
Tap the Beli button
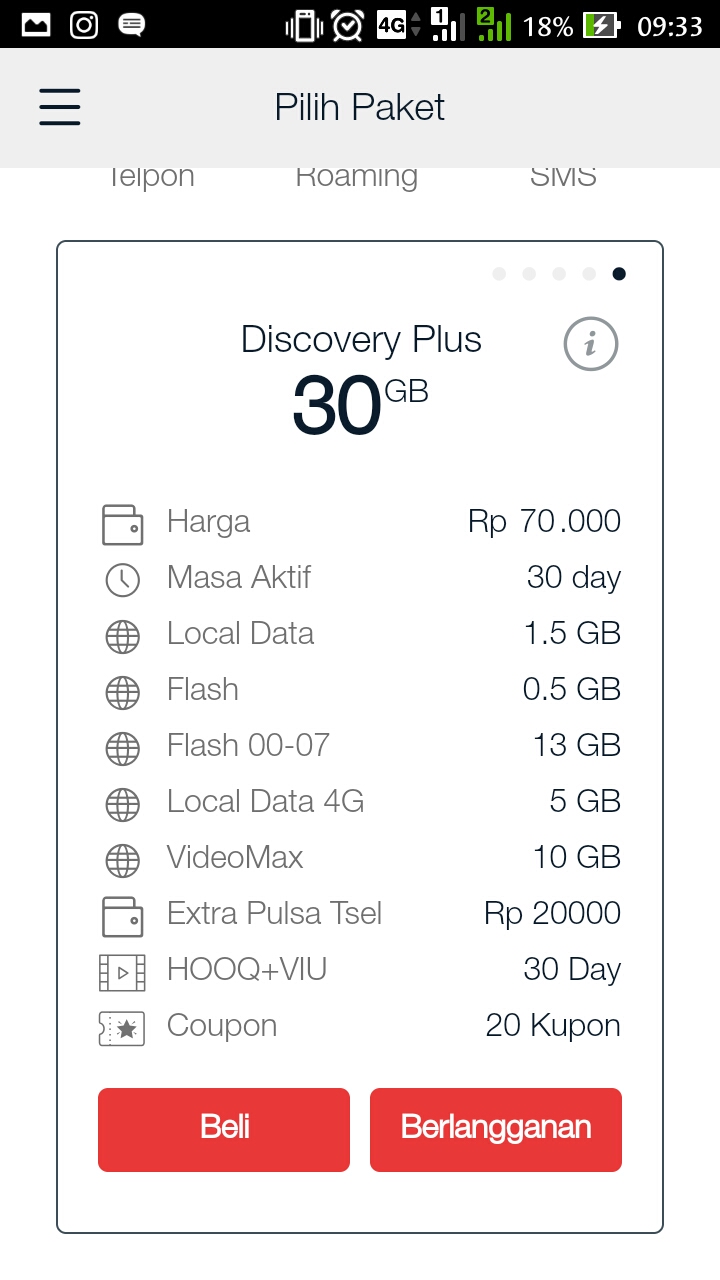[224, 1129]
